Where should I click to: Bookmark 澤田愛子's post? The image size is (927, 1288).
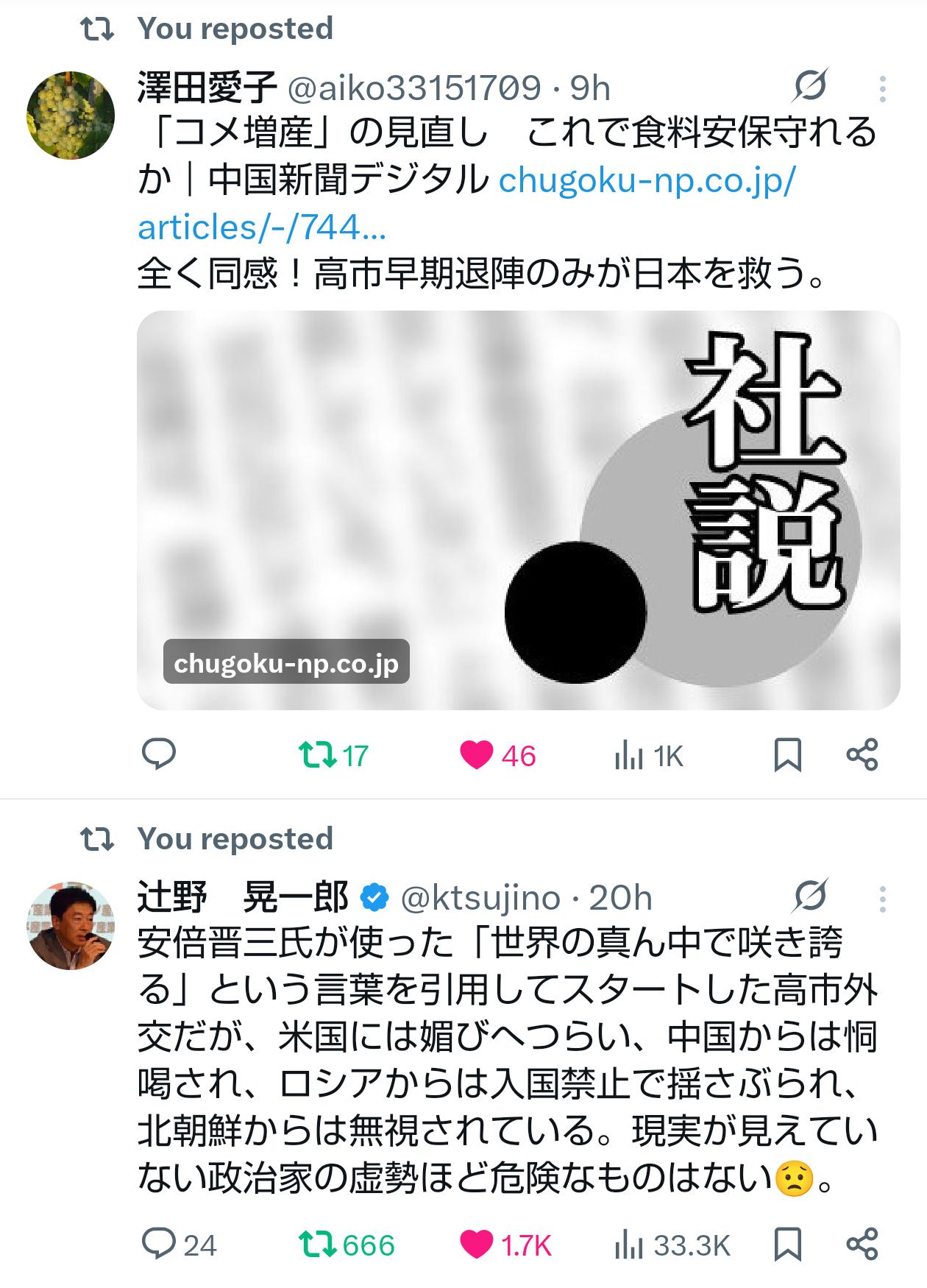[x=787, y=755]
